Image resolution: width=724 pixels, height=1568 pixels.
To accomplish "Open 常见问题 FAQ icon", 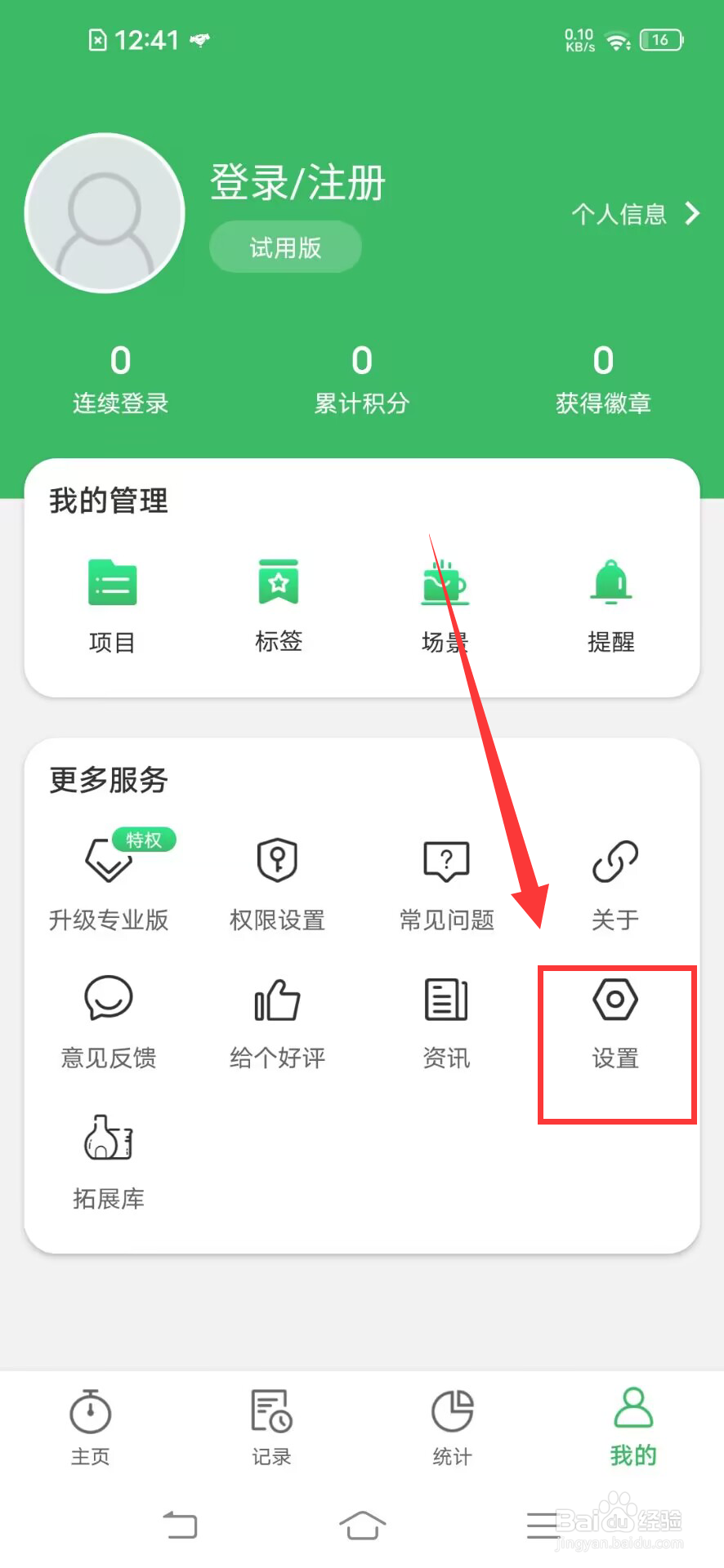I will (445, 860).
